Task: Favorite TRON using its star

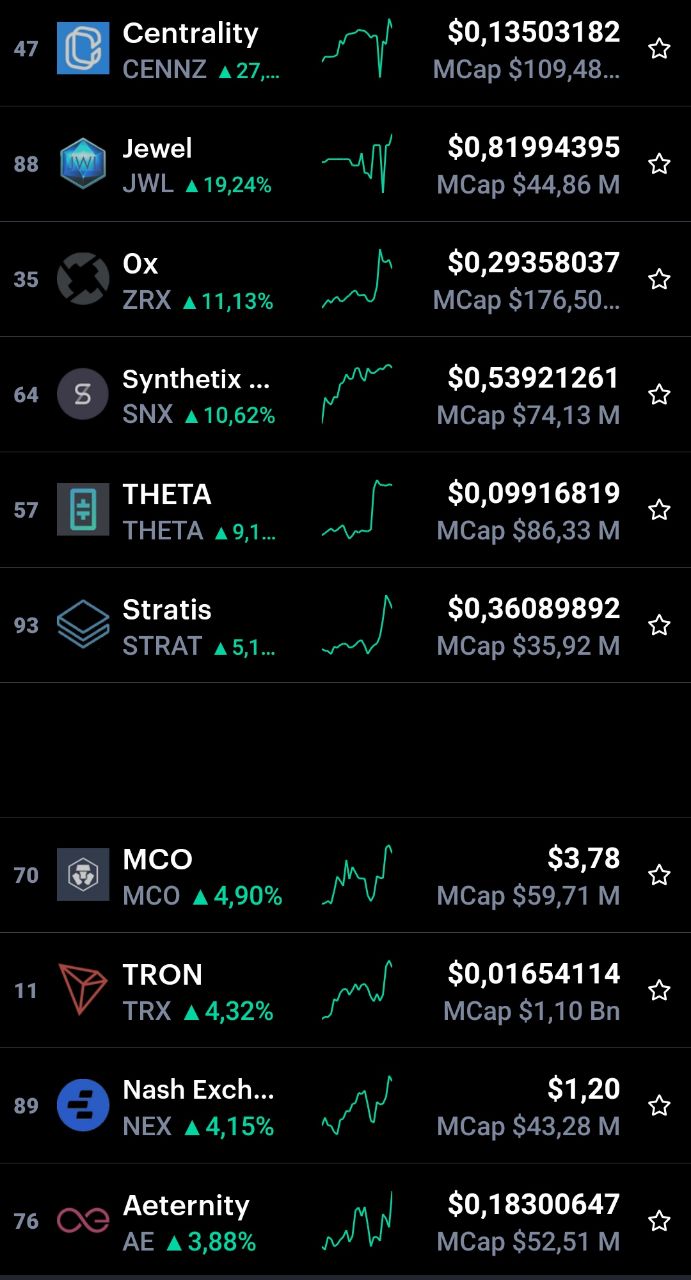Action: pyautogui.click(x=659, y=990)
